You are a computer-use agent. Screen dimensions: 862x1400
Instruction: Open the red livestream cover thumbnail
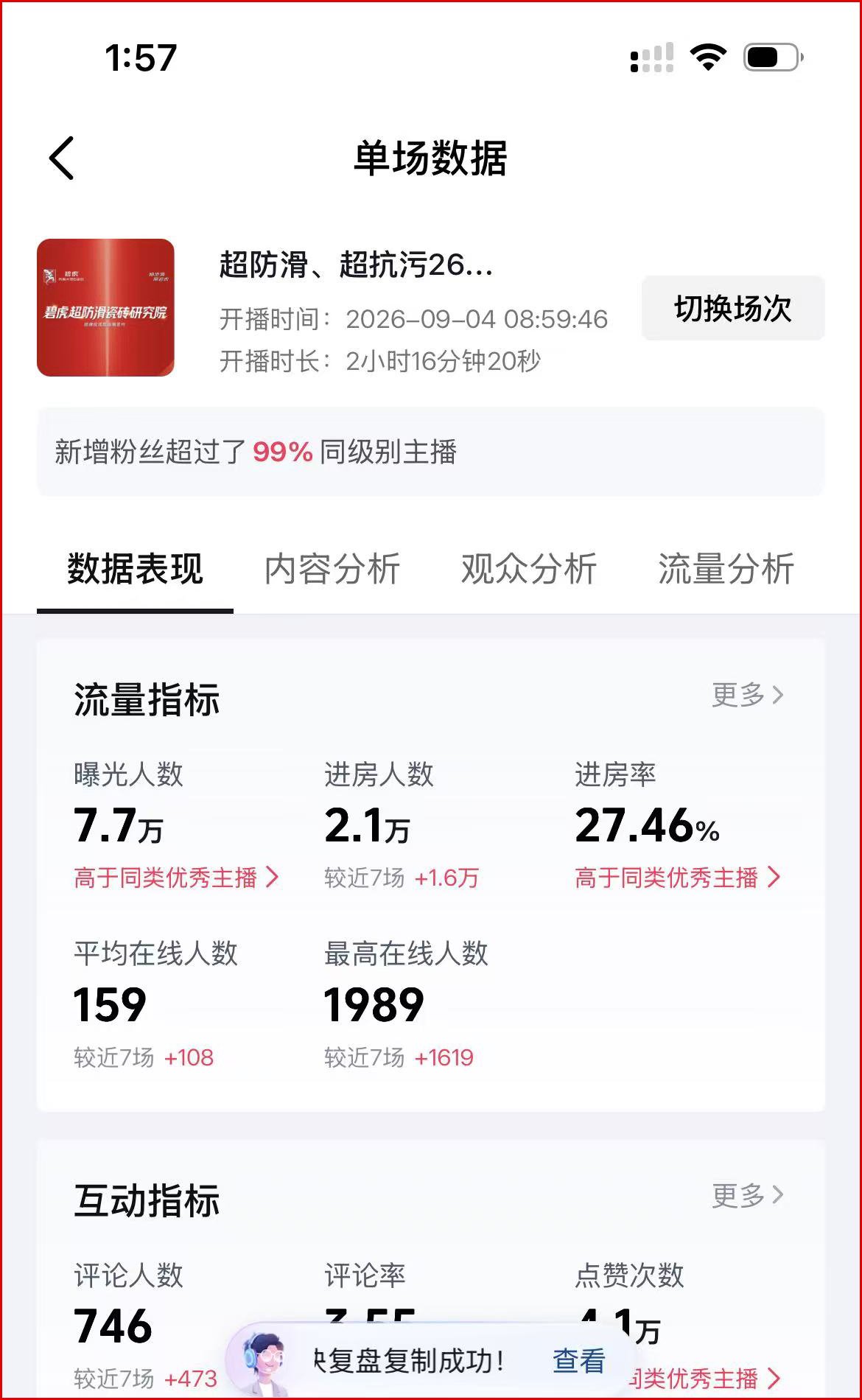coord(105,307)
